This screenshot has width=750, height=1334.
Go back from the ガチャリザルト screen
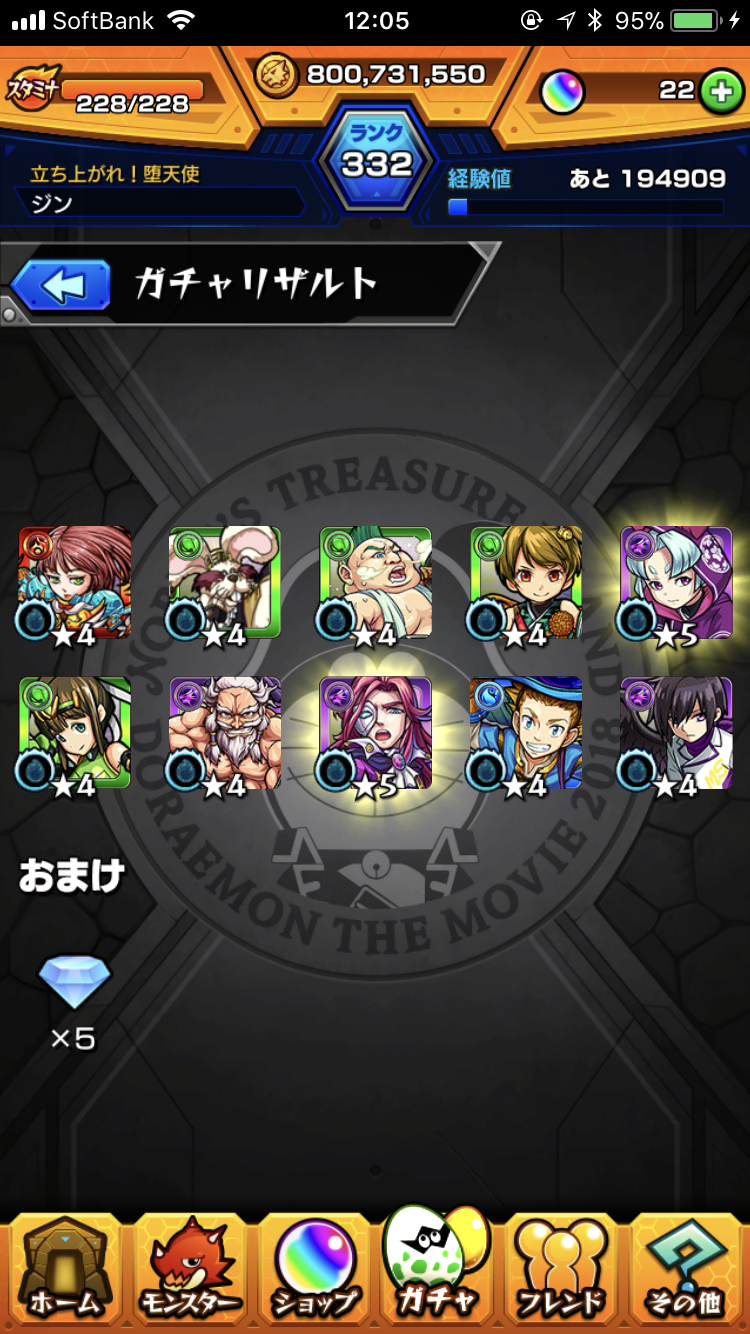point(60,287)
